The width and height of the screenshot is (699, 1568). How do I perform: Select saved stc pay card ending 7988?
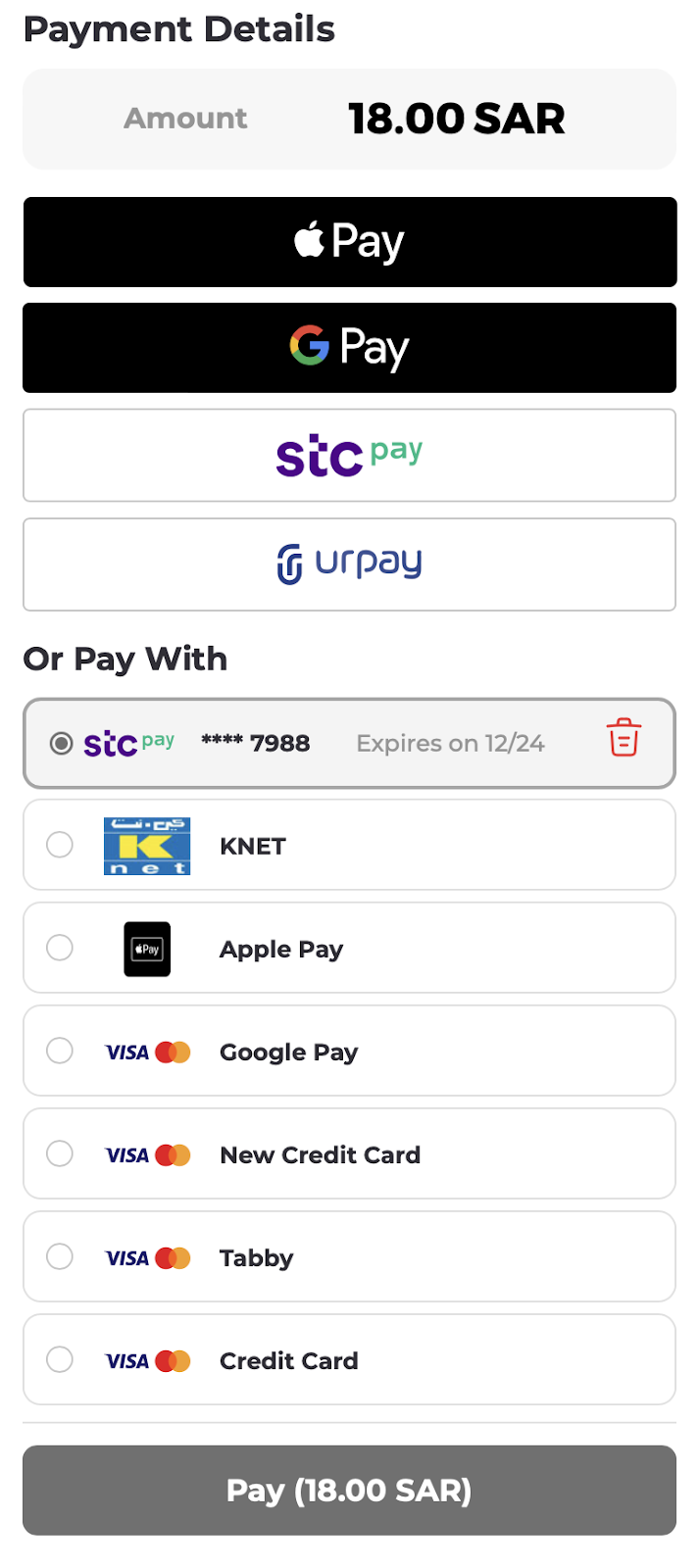pyautogui.click(x=62, y=744)
